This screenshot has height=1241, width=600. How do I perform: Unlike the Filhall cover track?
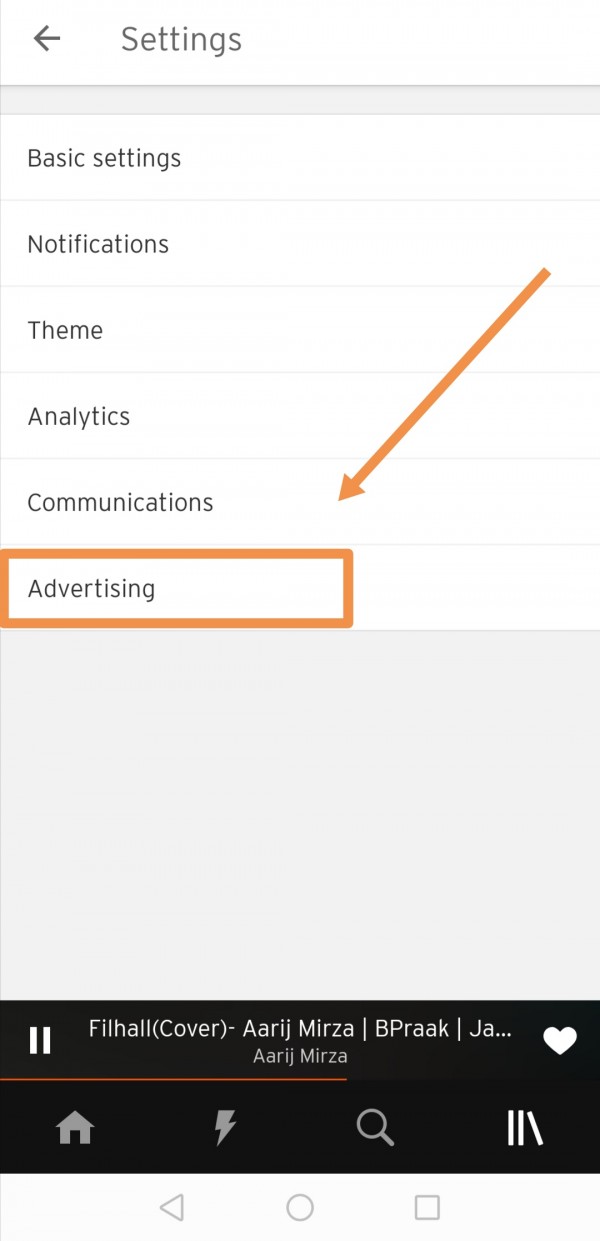[559, 1041]
